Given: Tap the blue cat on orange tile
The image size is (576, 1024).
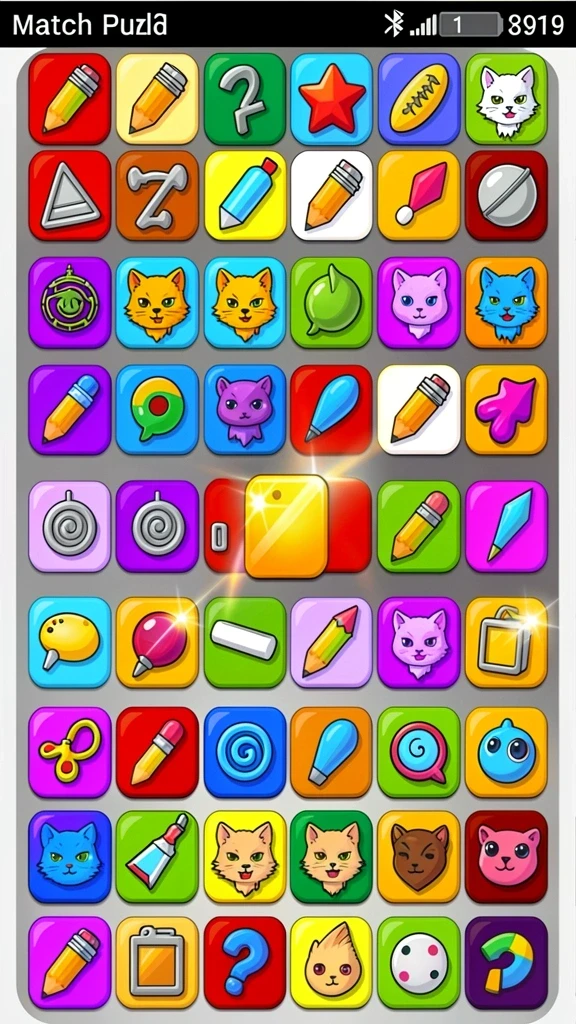Looking at the screenshot, I should click(506, 302).
